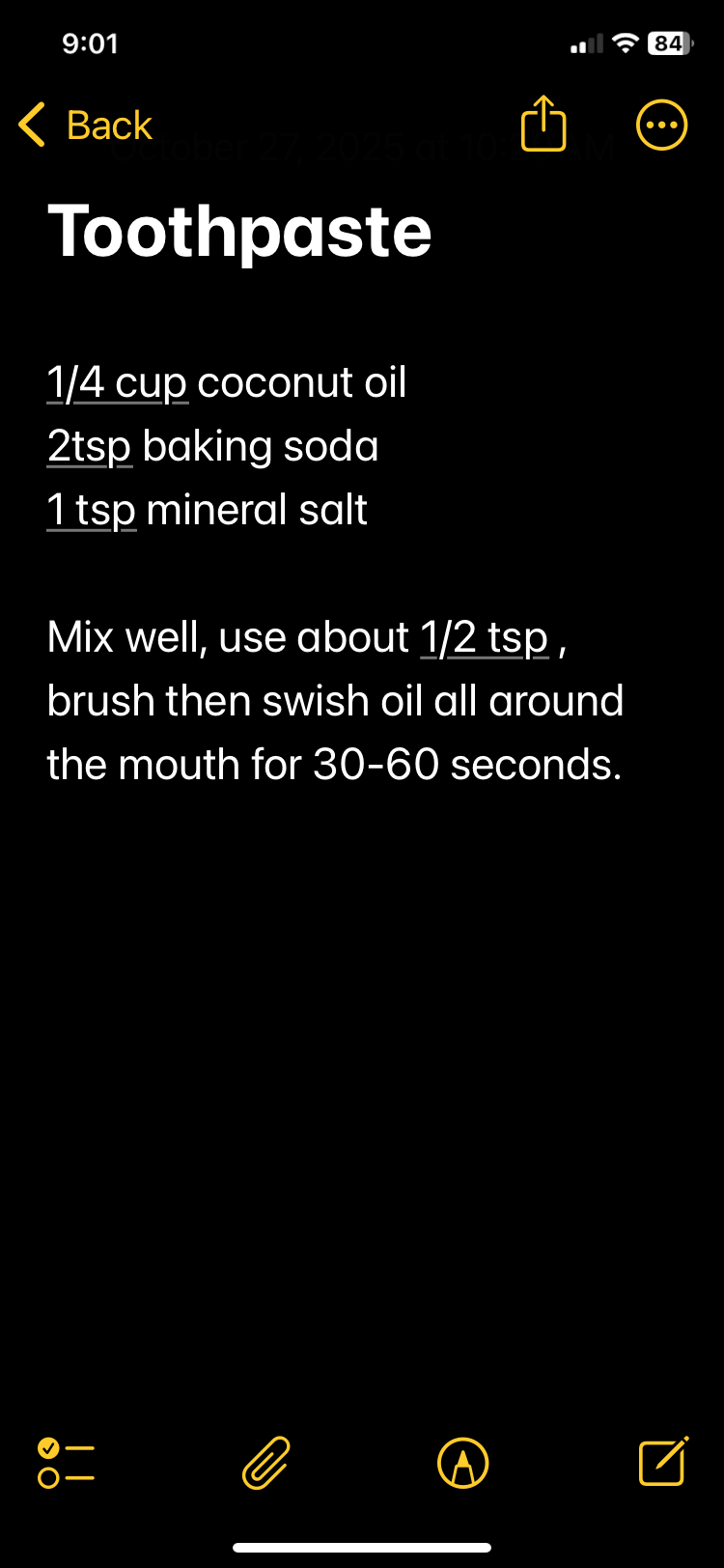Go back to the notes list
This screenshot has height=1568, width=724.
coord(85,126)
